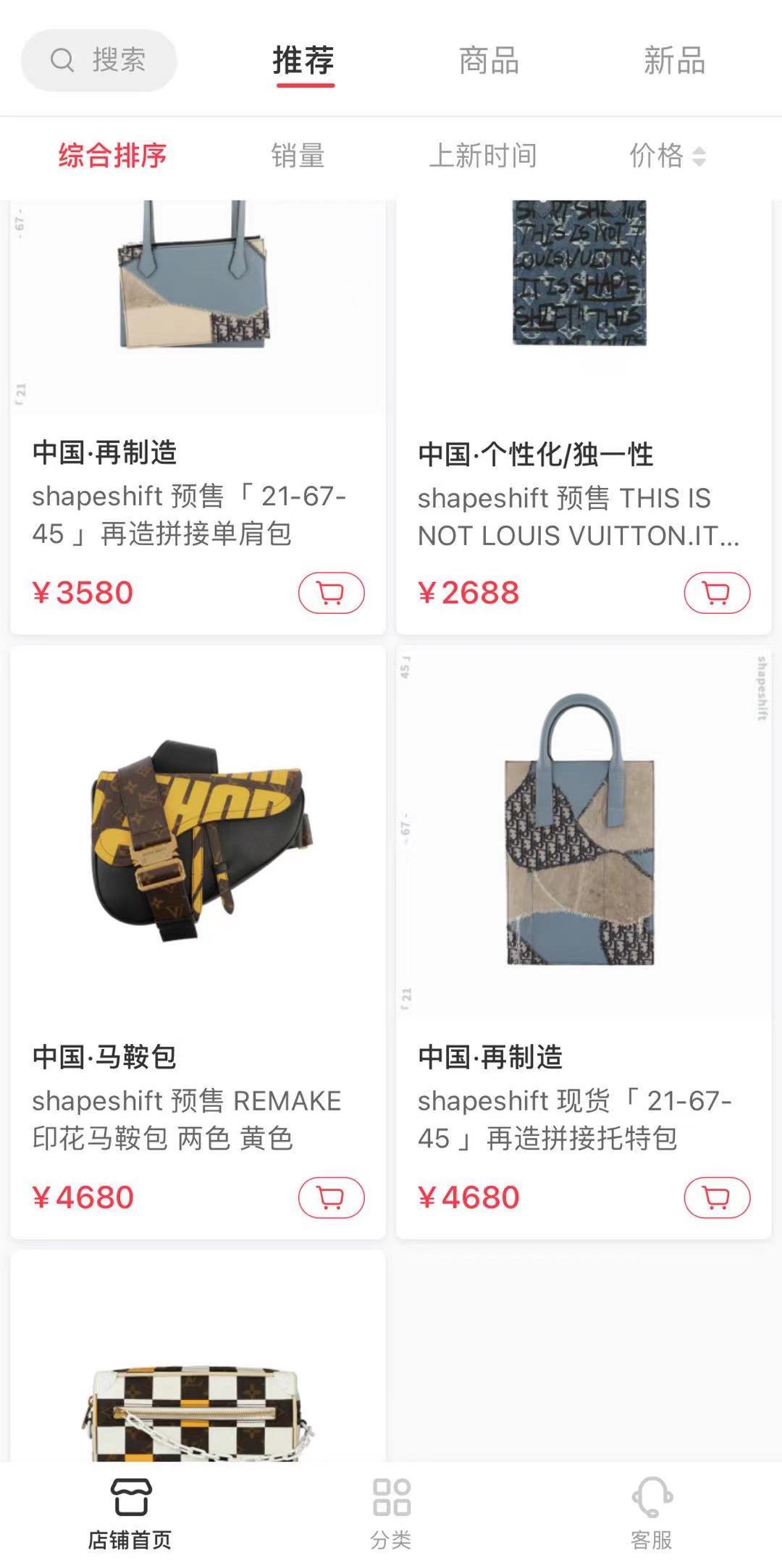The width and height of the screenshot is (782, 1568).
Task: Add the 托特包 tote bag to cart
Action: click(717, 1198)
